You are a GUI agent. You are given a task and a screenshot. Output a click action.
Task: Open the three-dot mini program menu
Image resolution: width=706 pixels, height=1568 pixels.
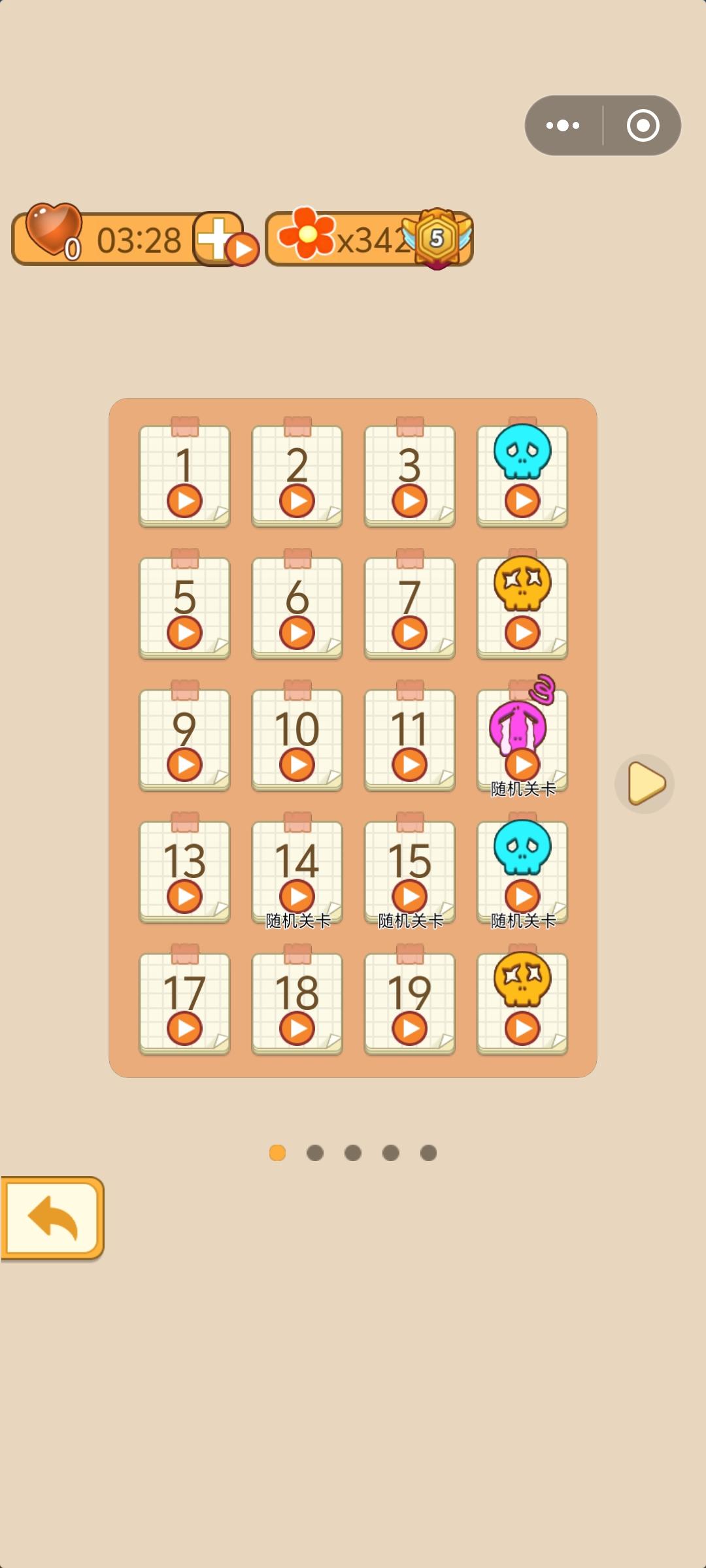click(x=562, y=125)
